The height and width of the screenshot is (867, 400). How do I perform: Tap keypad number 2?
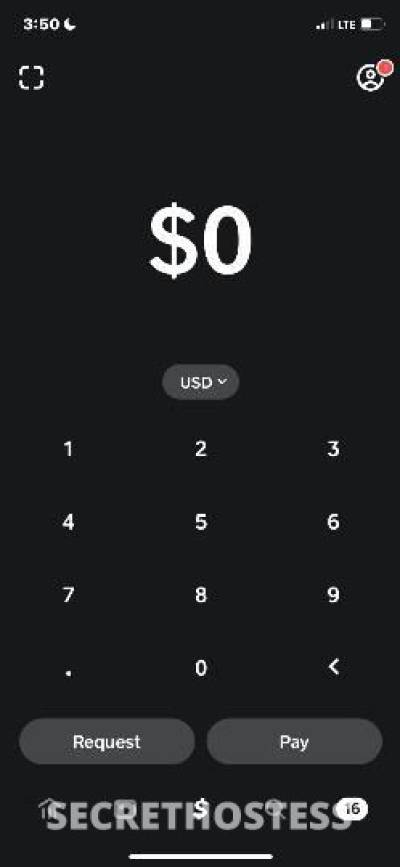click(x=200, y=450)
